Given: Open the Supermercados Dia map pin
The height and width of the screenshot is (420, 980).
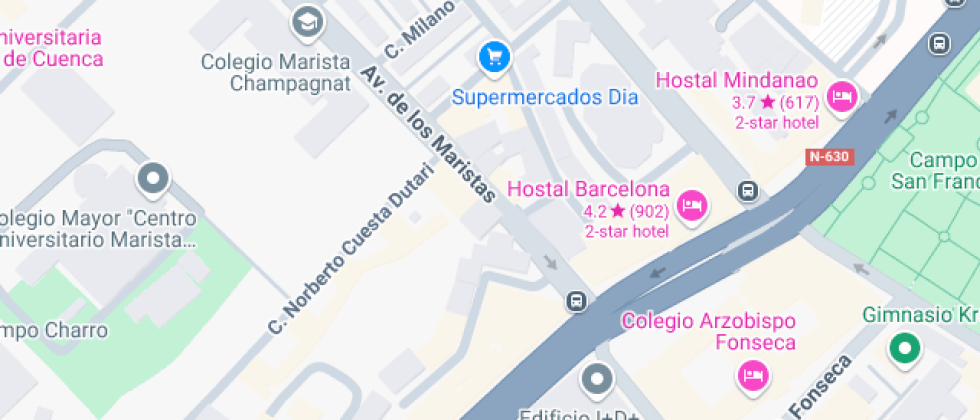Looking at the screenshot, I should pyautogui.click(x=494, y=56).
